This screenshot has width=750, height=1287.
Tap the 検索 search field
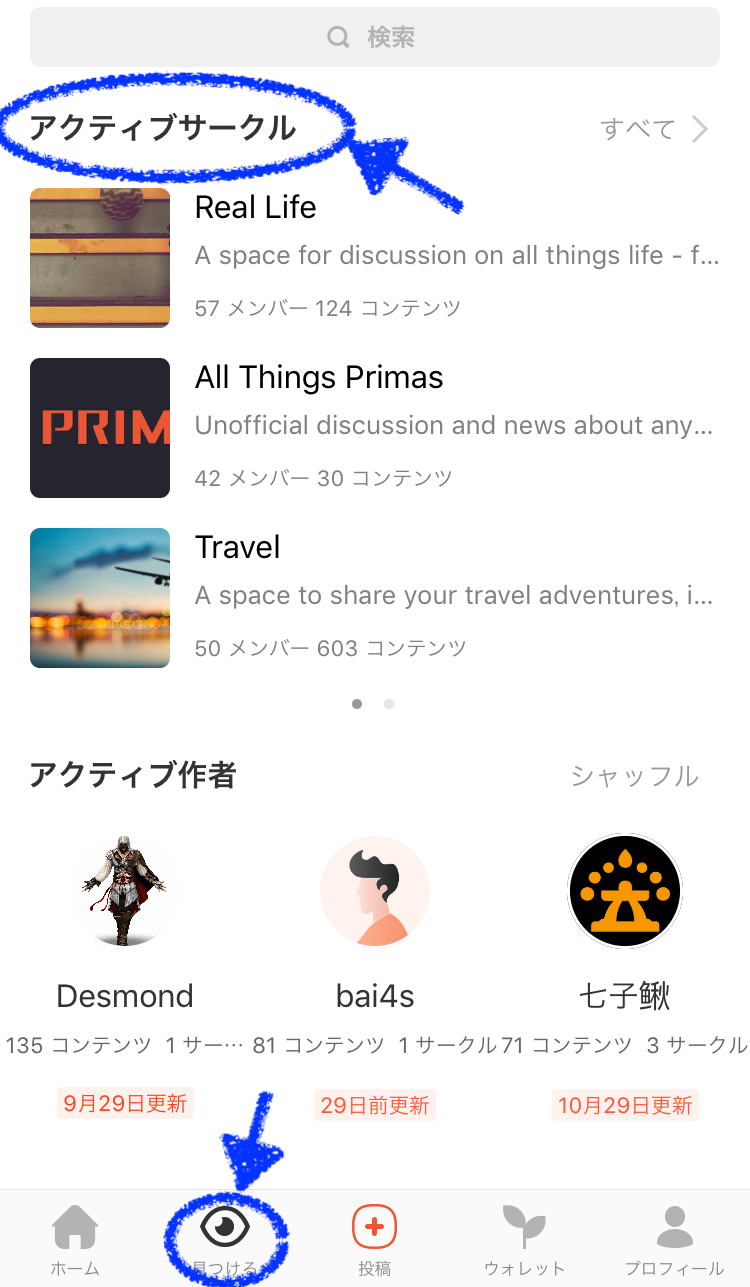(x=375, y=38)
